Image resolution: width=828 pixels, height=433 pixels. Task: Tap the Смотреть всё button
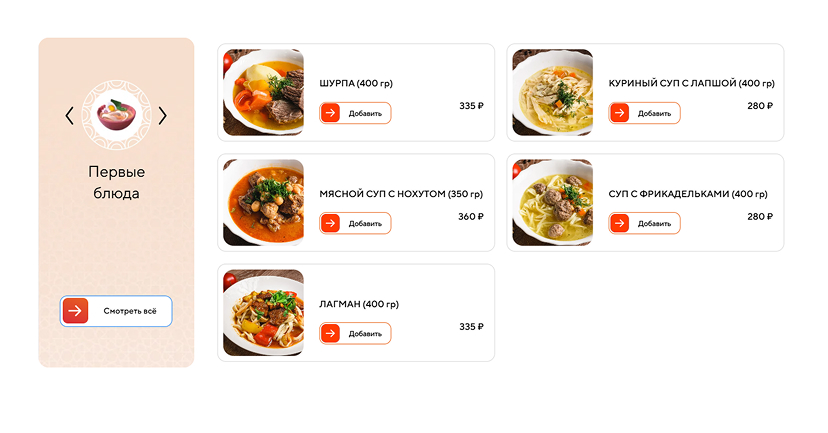(116, 311)
